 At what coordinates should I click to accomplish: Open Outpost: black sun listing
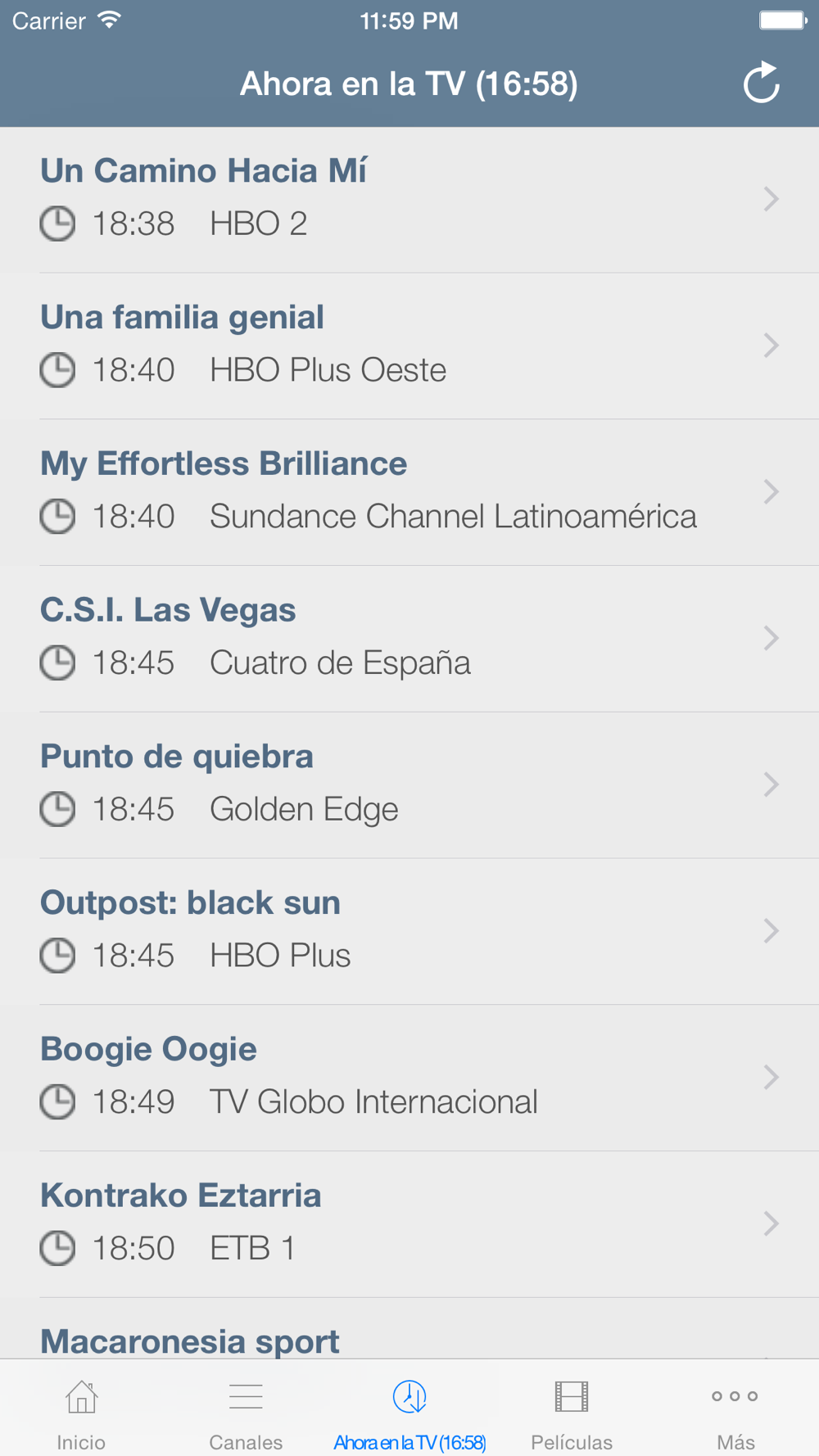pyautogui.click(x=409, y=932)
